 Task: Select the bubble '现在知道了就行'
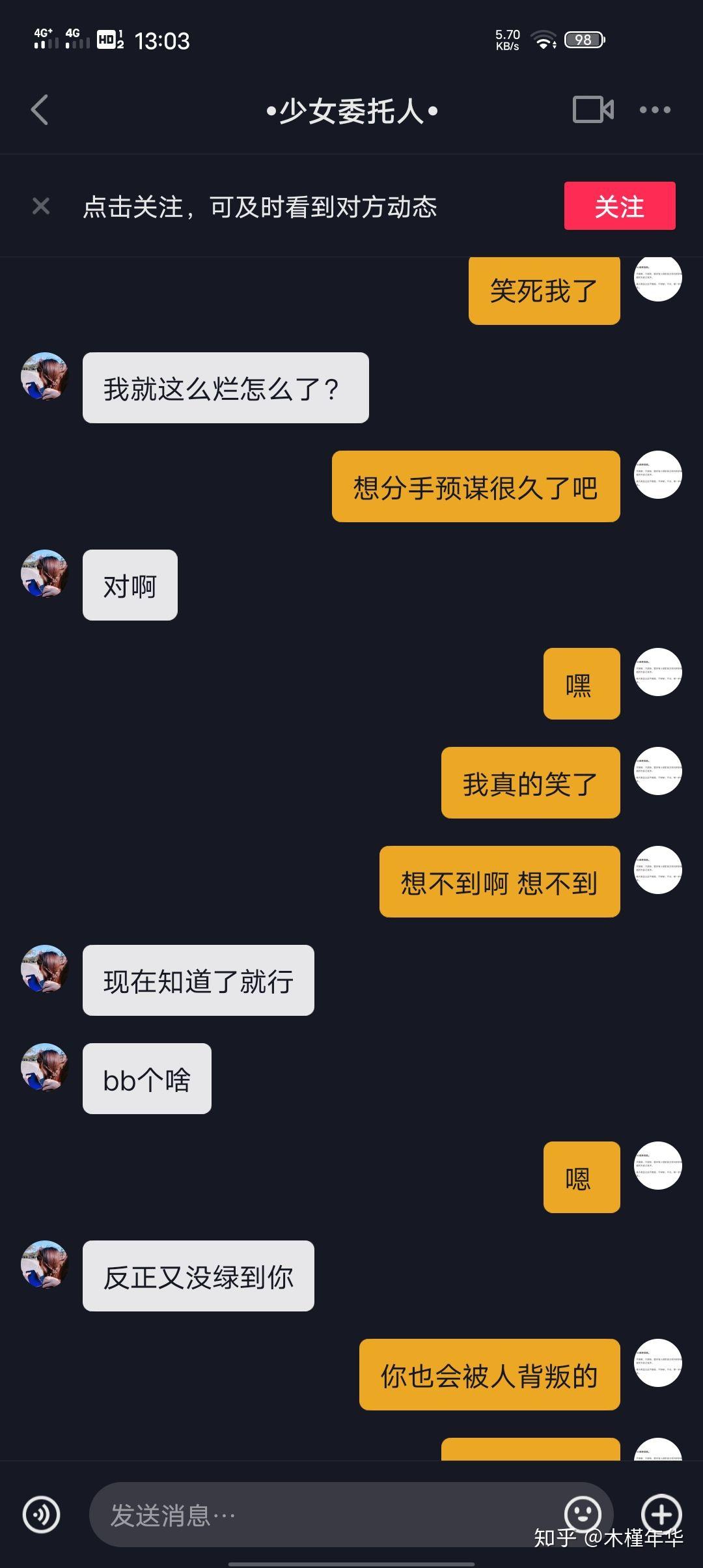198,981
